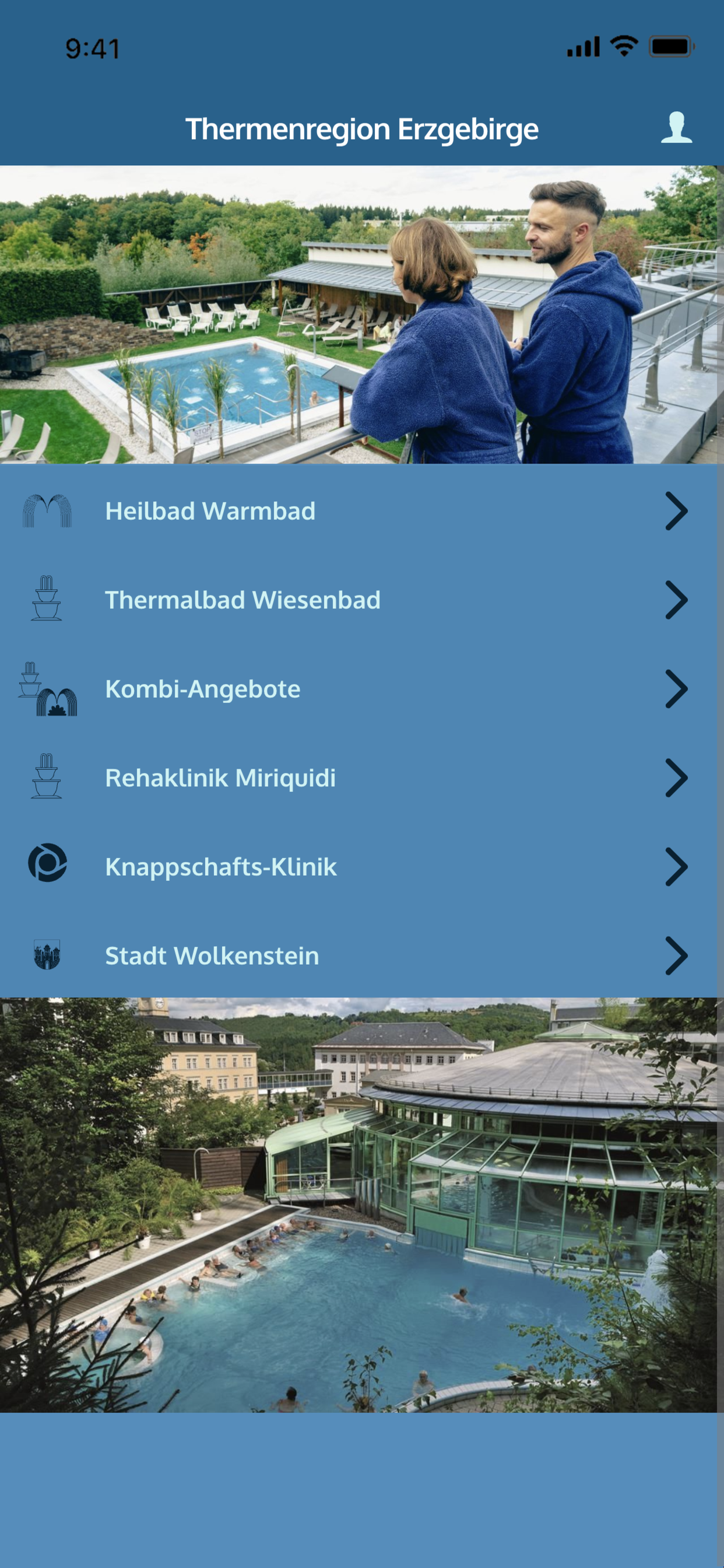
Task: Open the user profile icon
Action: coord(678,128)
